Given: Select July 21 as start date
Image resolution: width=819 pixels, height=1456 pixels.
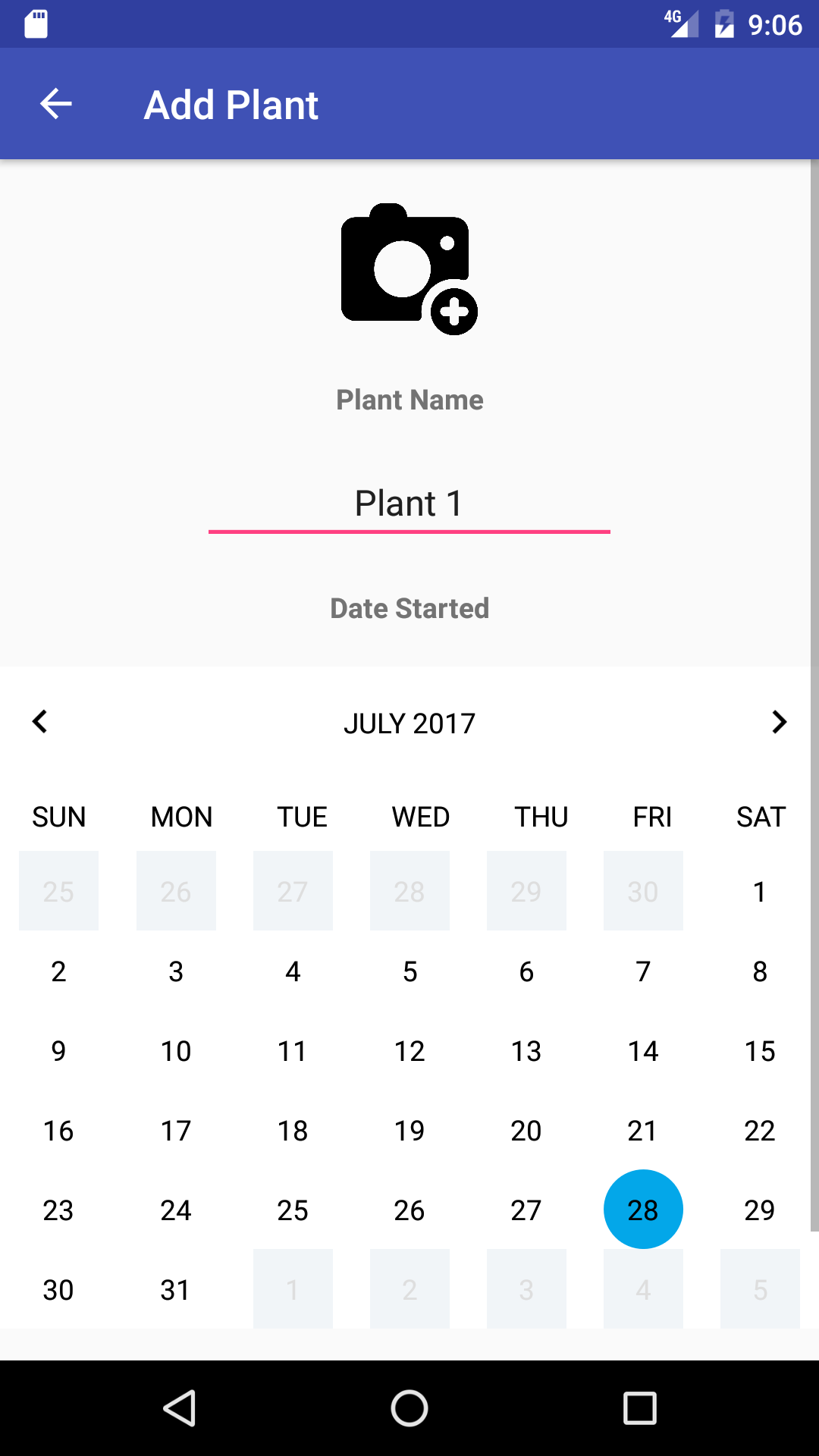Looking at the screenshot, I should tap(643, 1131).
